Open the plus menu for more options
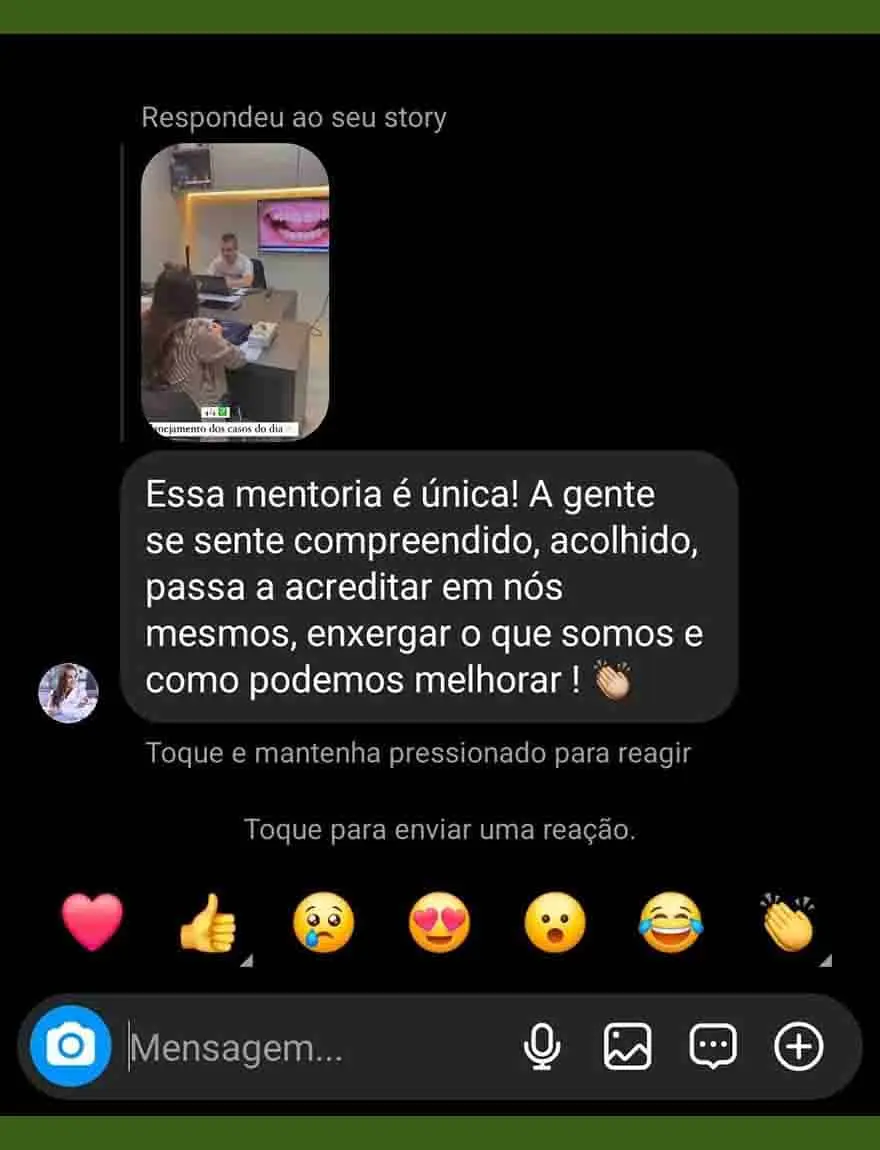 (799, 1047)
